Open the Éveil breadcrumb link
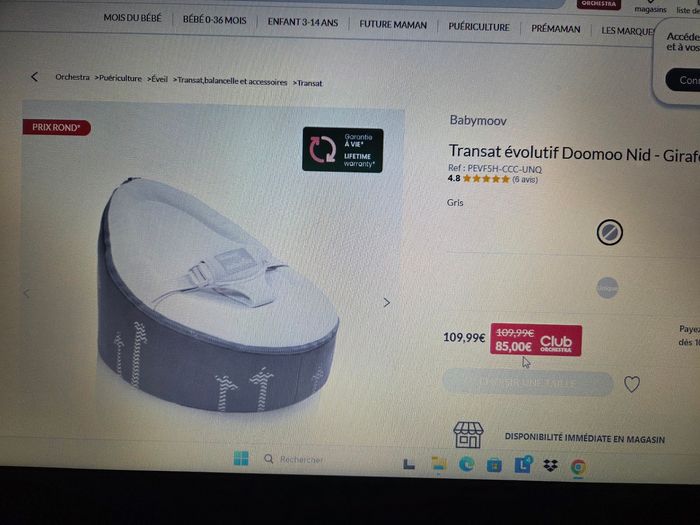Screen dimensions: 700x525 click(x=159, y=79)
